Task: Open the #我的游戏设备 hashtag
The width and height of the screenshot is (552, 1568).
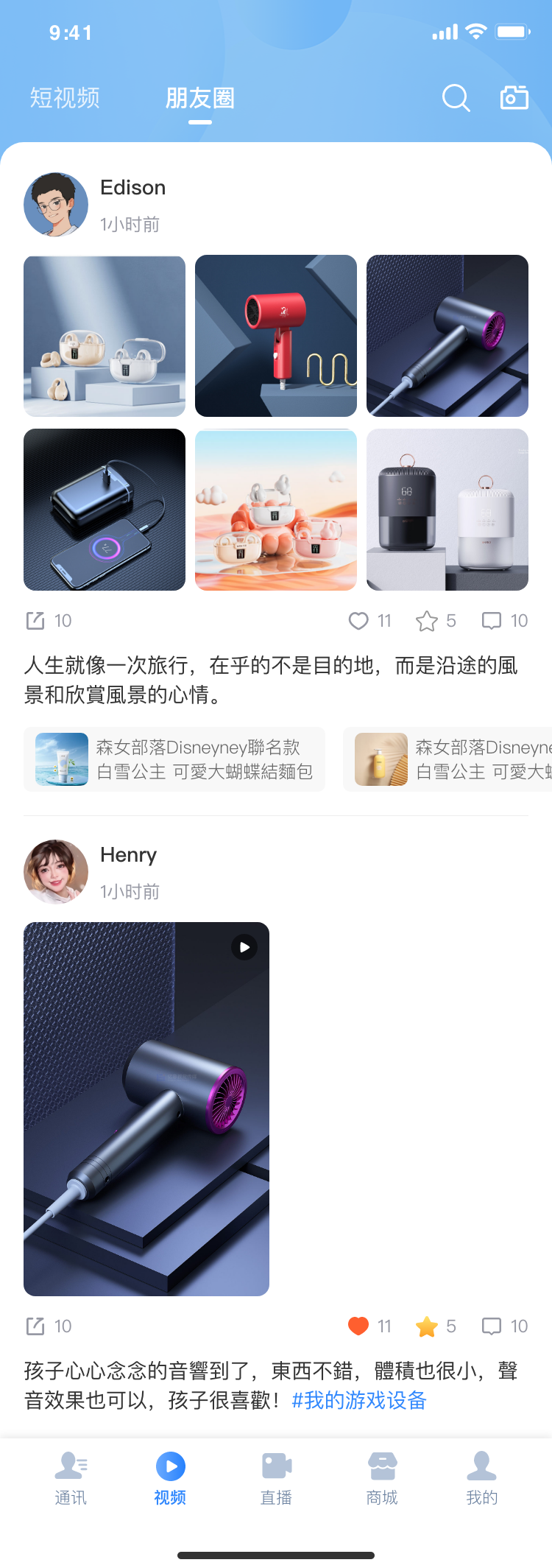Action: (359, 1400)
